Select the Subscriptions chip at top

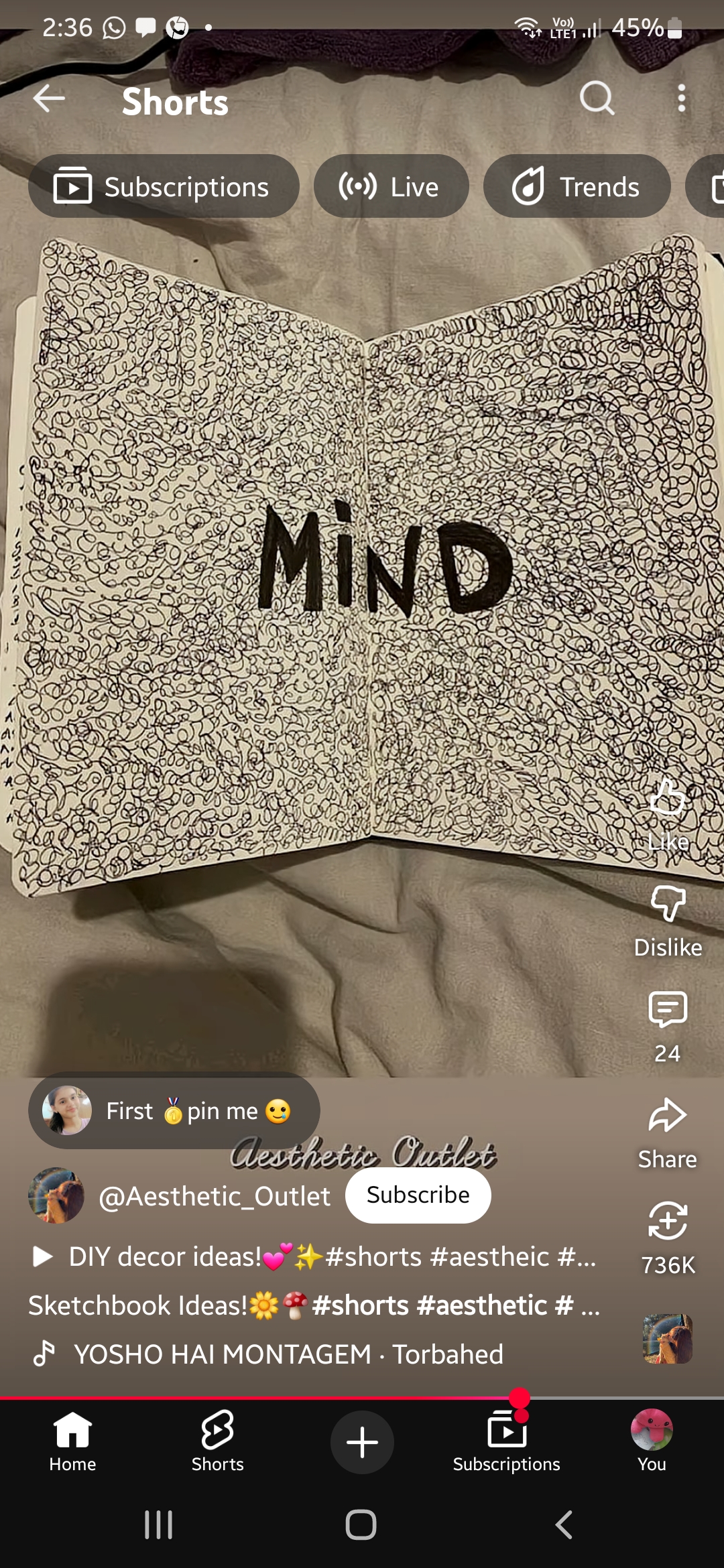point(164,187)
